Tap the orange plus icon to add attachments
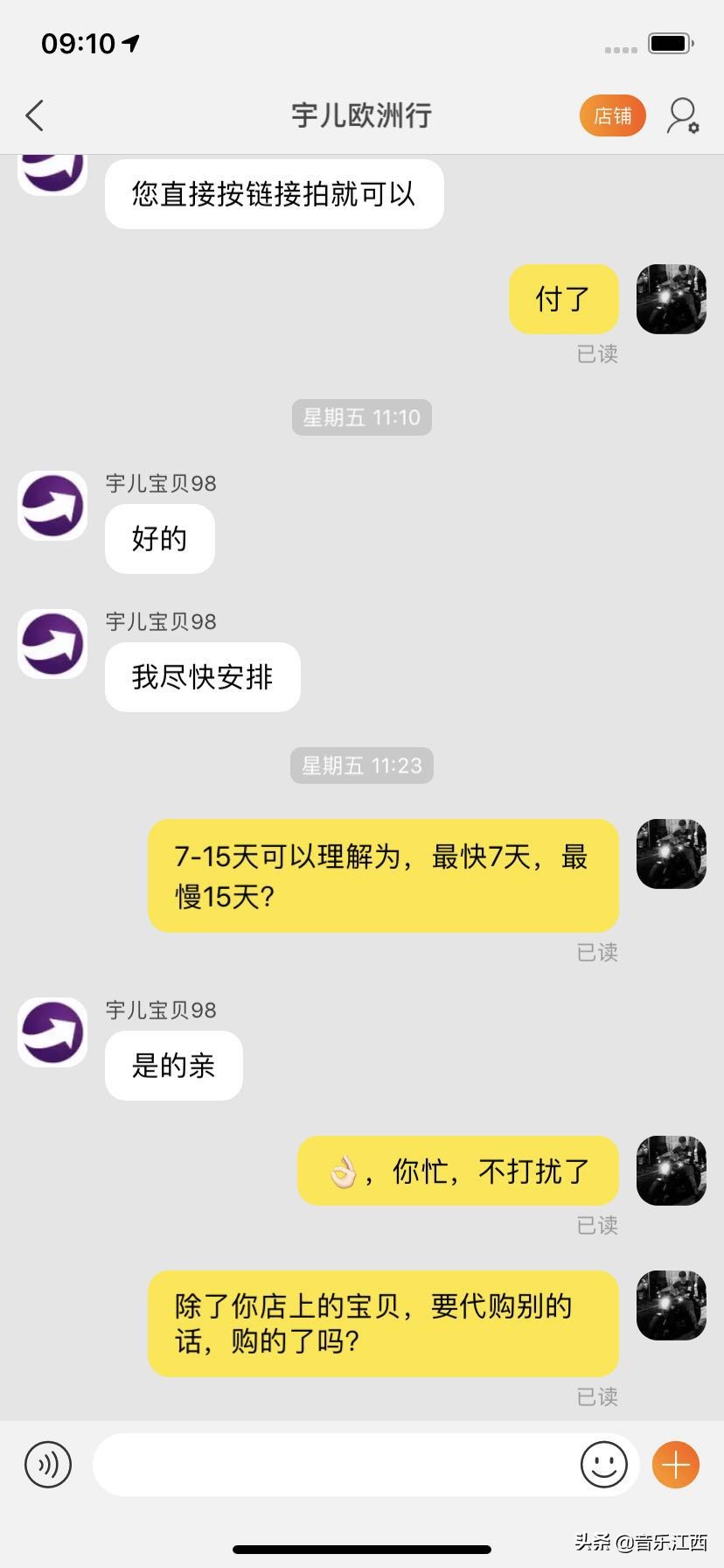The height and width of the screenshot is (1568, 724). (x=673, y=1465)
